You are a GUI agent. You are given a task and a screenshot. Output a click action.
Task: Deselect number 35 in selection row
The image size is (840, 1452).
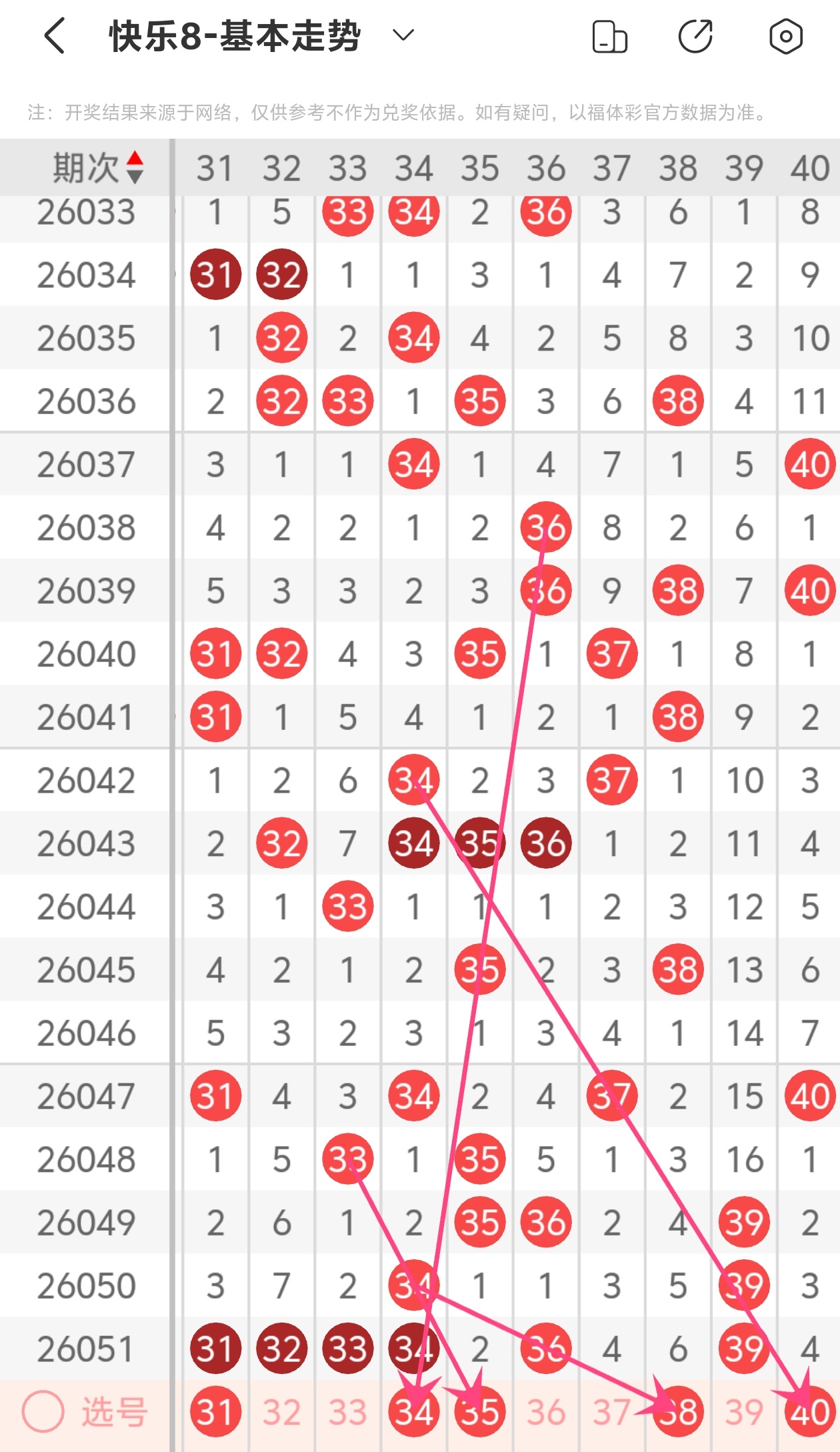479,1412
